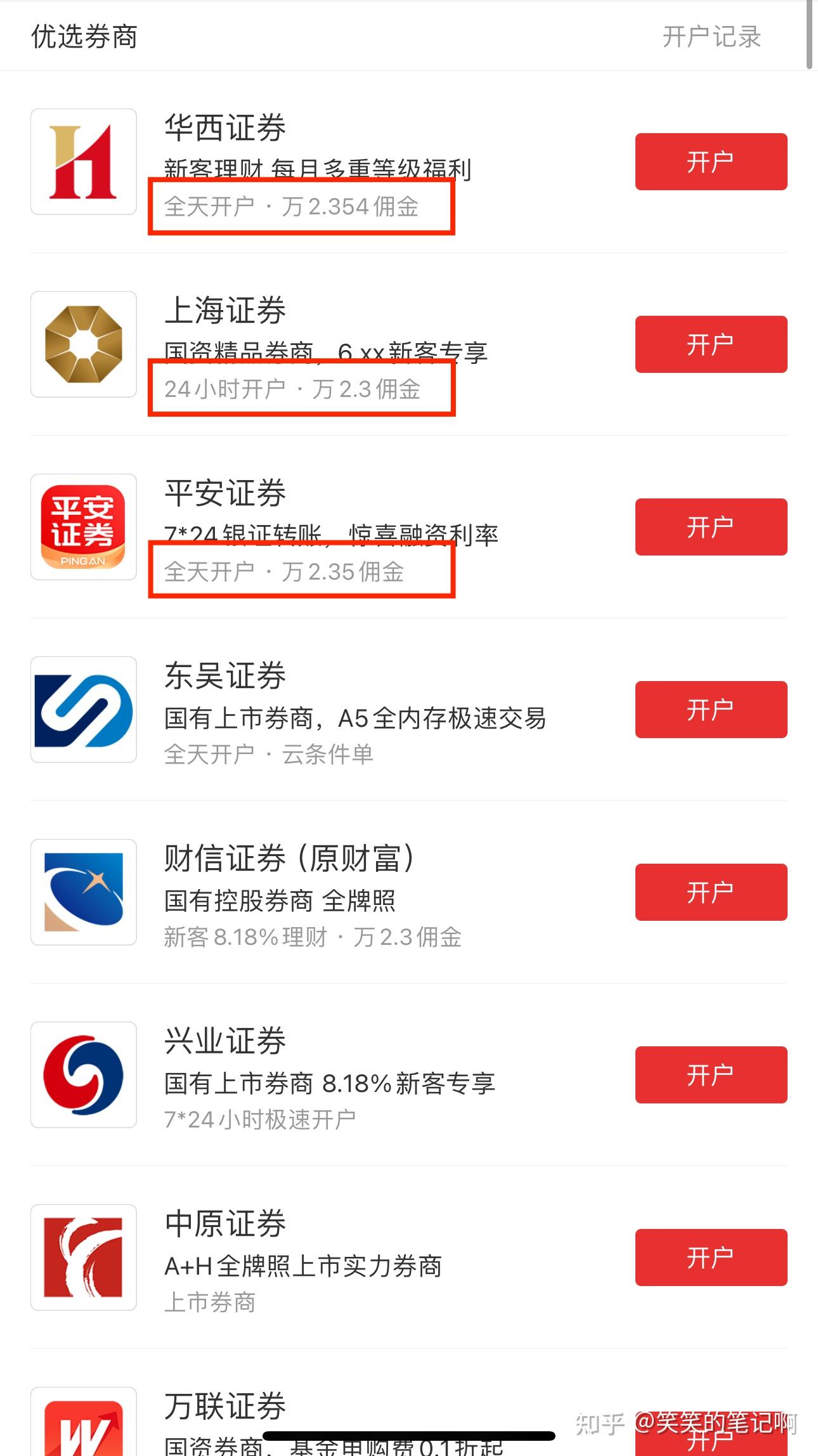This screenshot has height=1456, width=818.
Task: Tap 开户 button for 华西证券
Action: 711,162
